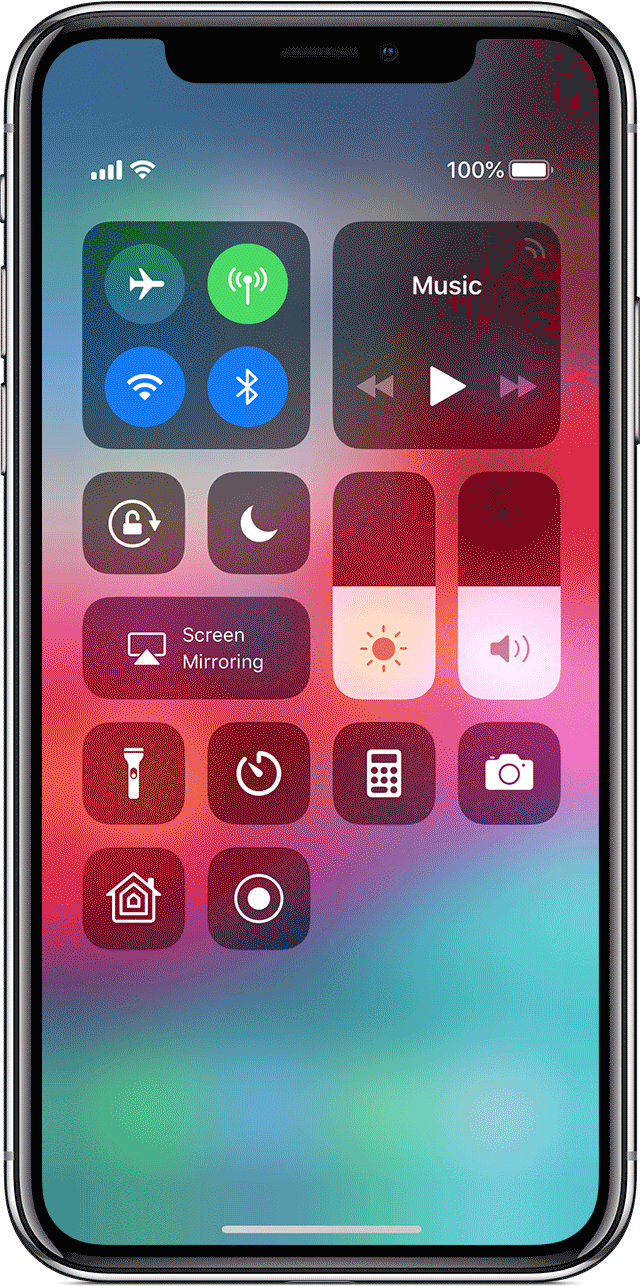Start Screen Recording

(x=258, y=899)
